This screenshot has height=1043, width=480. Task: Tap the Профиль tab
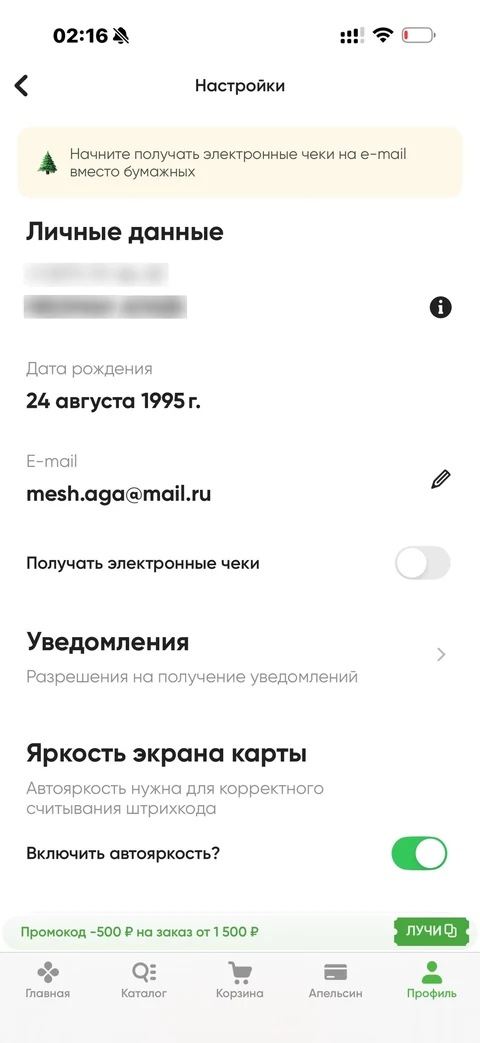(x=432, y=980)
